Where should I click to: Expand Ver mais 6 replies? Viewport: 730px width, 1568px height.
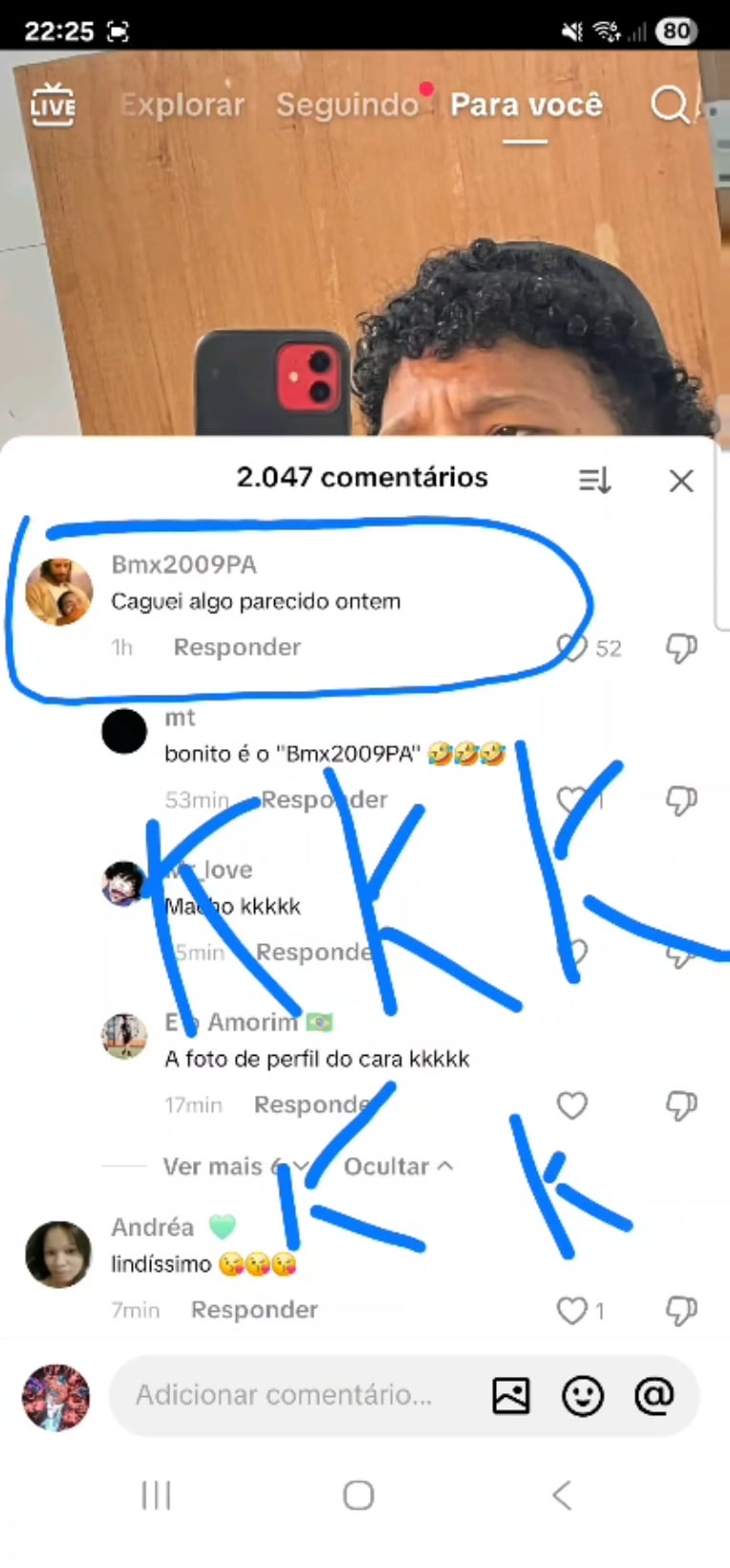coord(235,1167)
